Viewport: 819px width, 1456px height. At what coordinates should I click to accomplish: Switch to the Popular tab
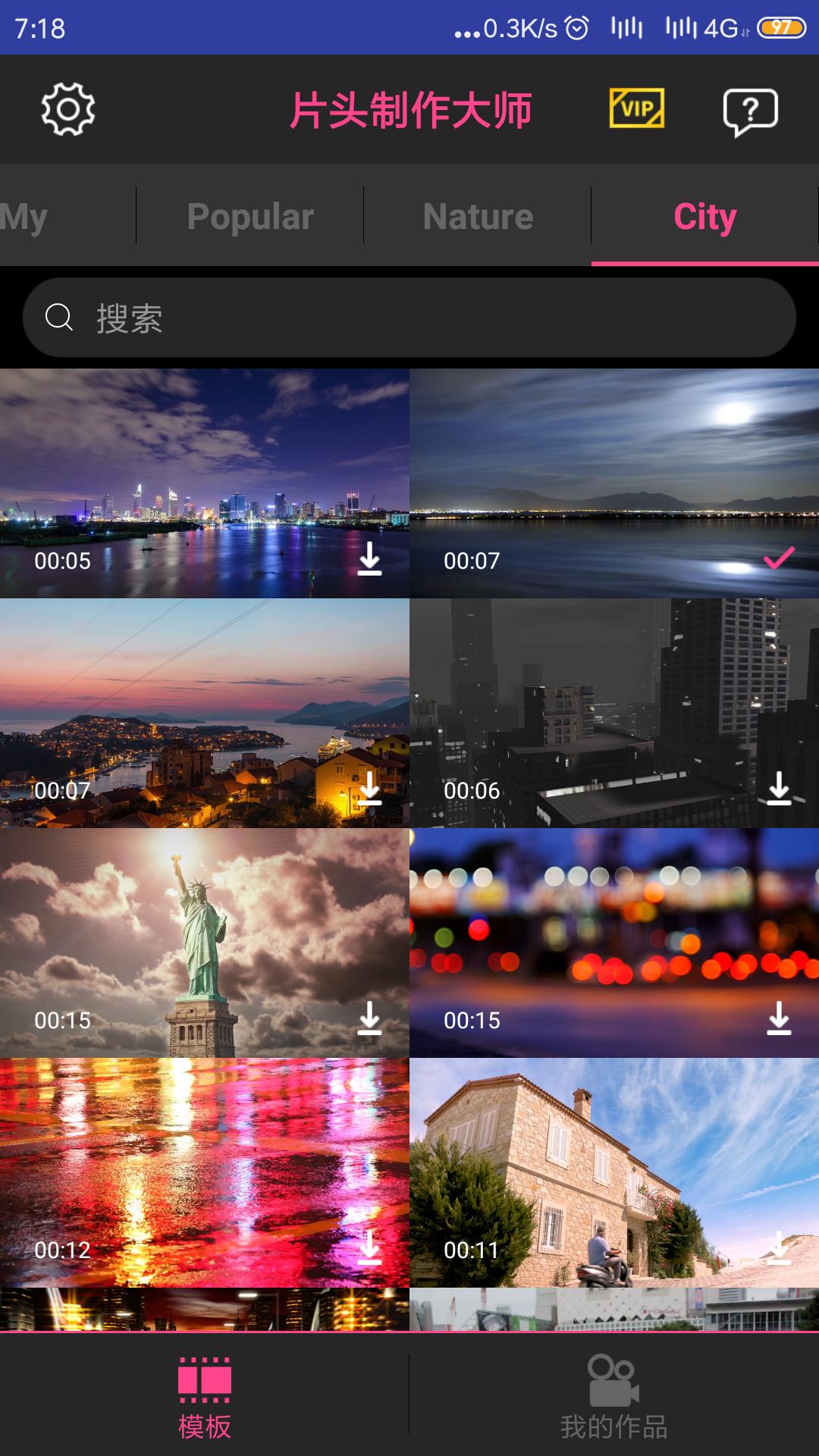point(250,217)
